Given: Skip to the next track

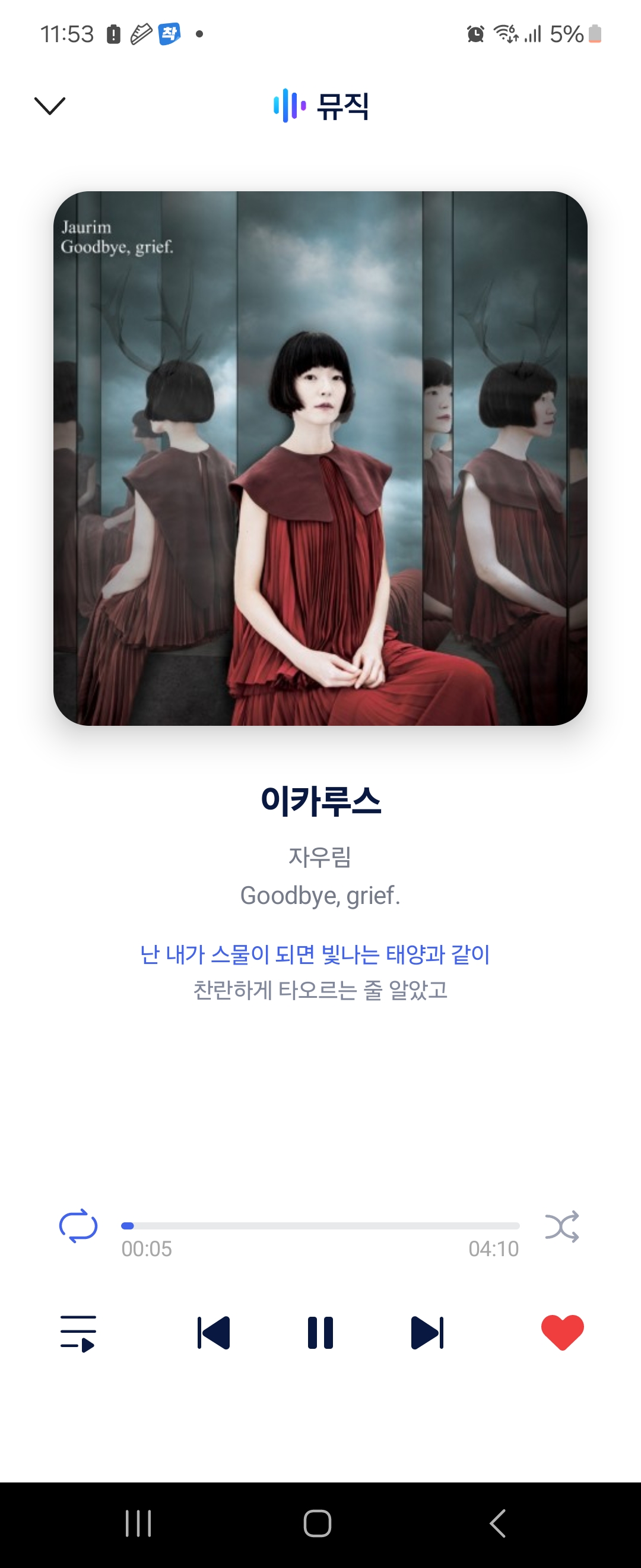Looking at the screenshot, I should (427, 1332).
